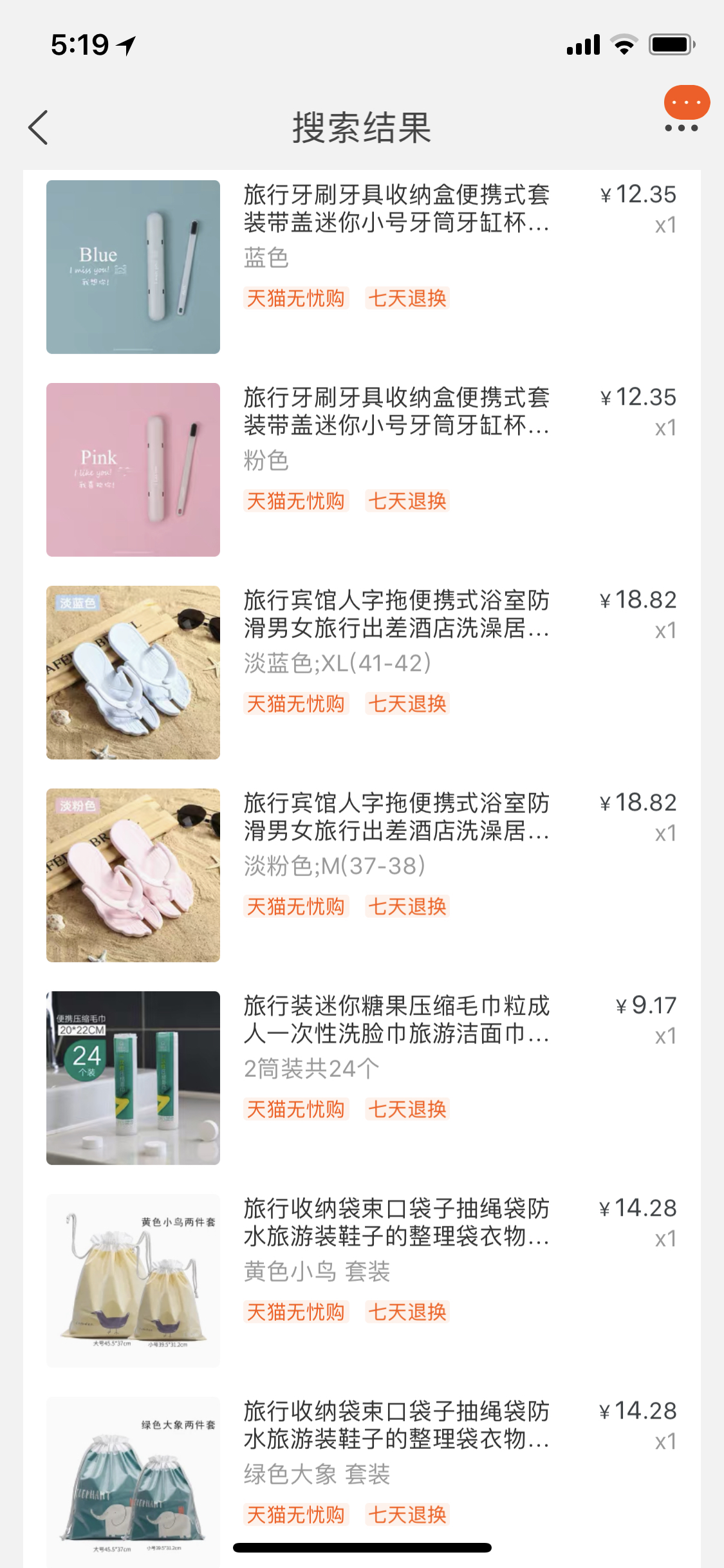This screenshot has width=724, height=1568.
Task: Go back from search results
Action: 39,127
